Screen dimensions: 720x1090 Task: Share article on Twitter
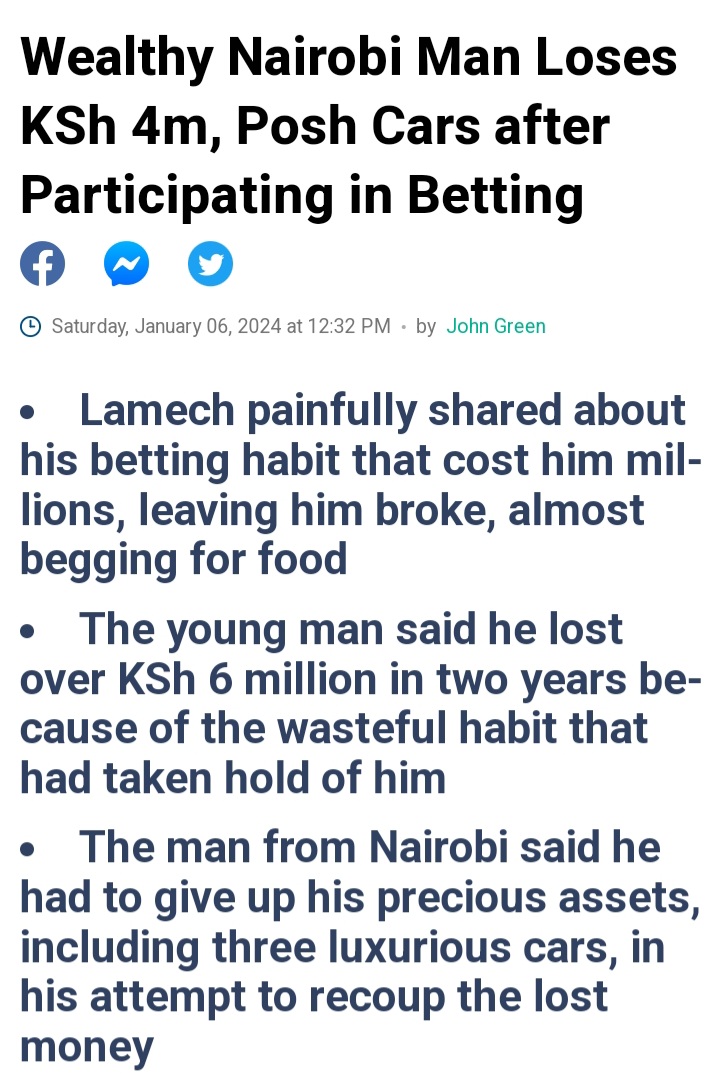click(210, 264)
